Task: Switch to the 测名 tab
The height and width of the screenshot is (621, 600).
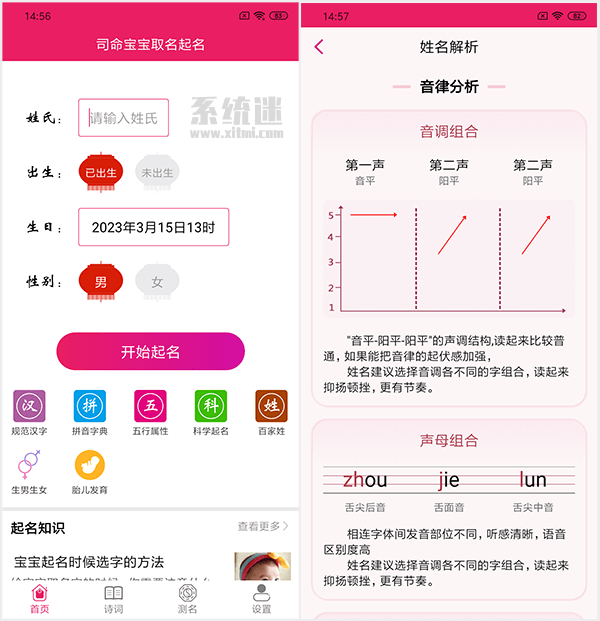Action: pyautogui.click(x=188, y=600)
